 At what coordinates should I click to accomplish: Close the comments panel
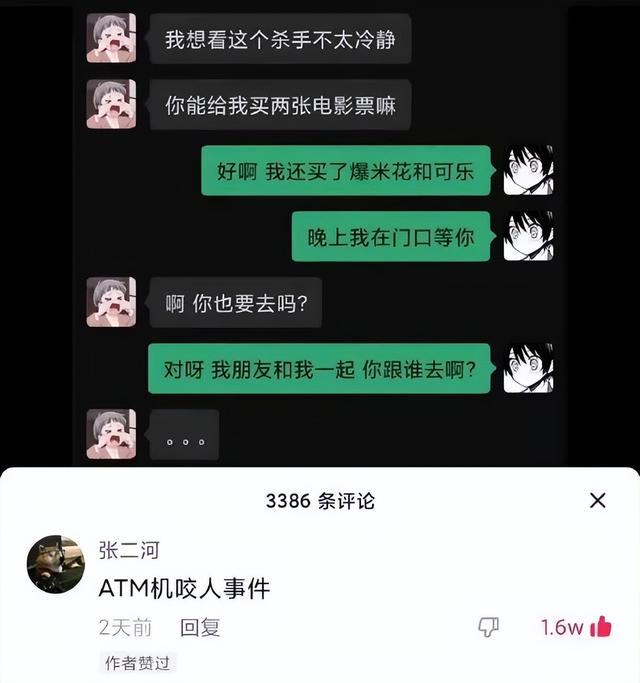pyautogui.click(x=597, y=501)
